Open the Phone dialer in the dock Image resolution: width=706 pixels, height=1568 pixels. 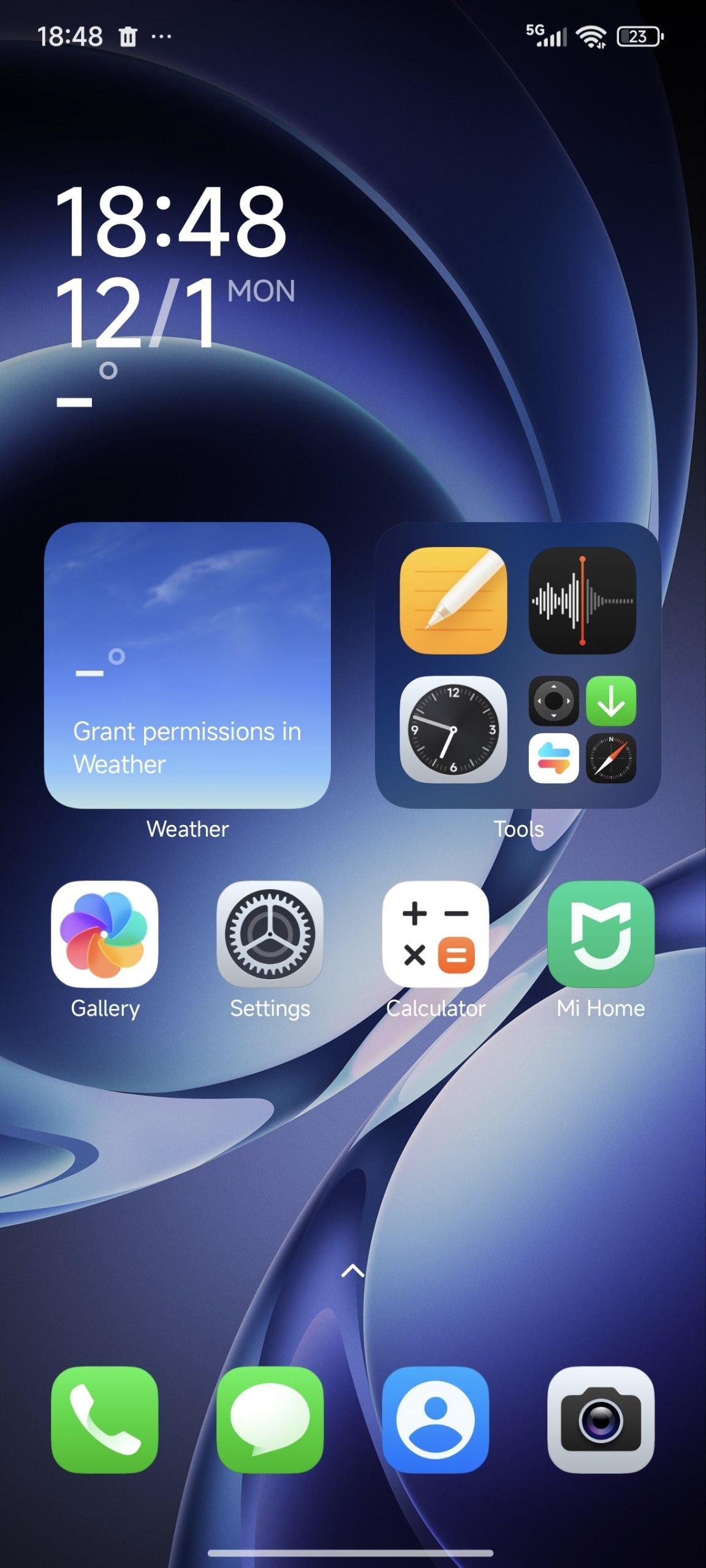(x=105, y=1419)
